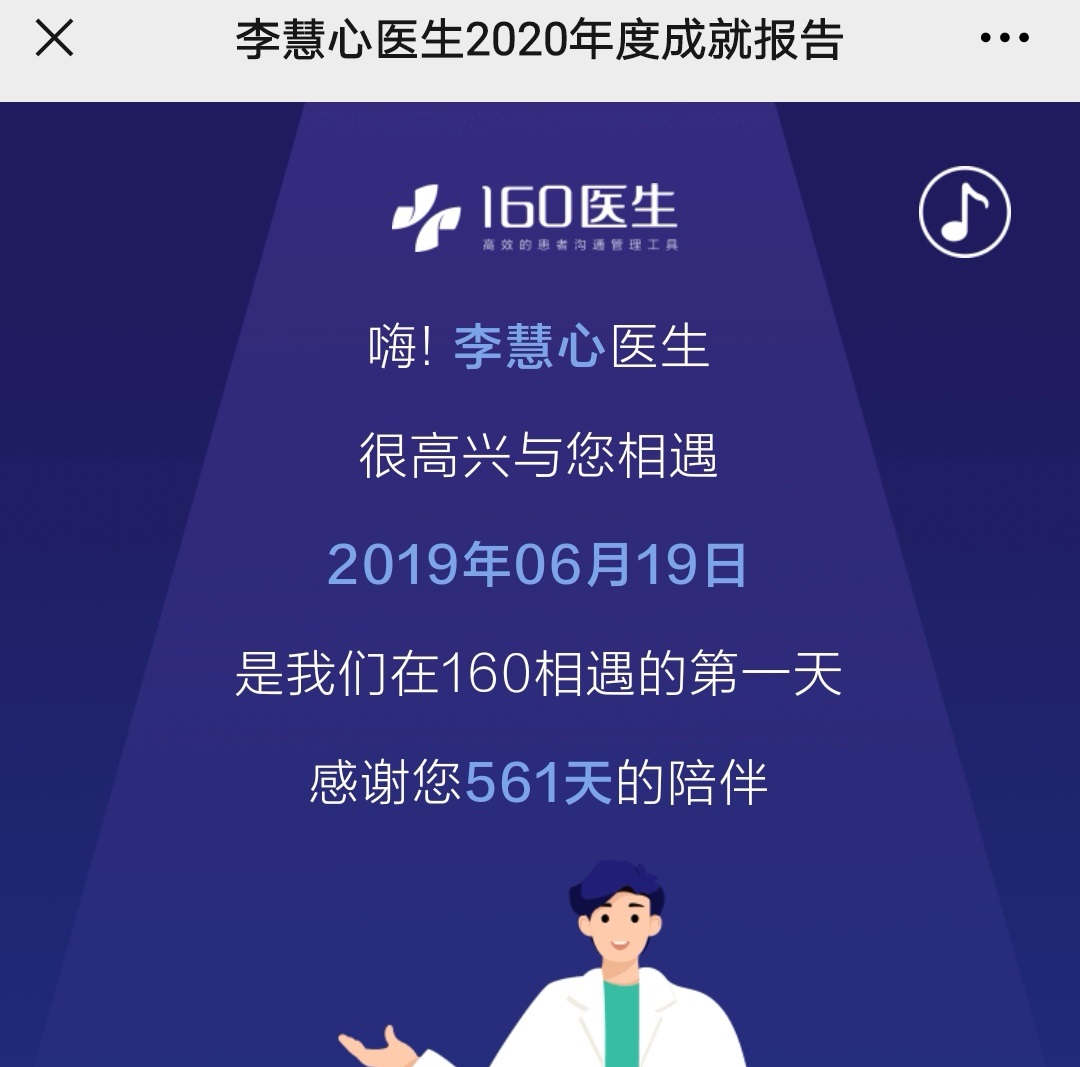Image resolution: width=1080 pixels, height=1067 pixels.
Task: Open the three-dot overflow menu
Action: [x=1004, y=39]
